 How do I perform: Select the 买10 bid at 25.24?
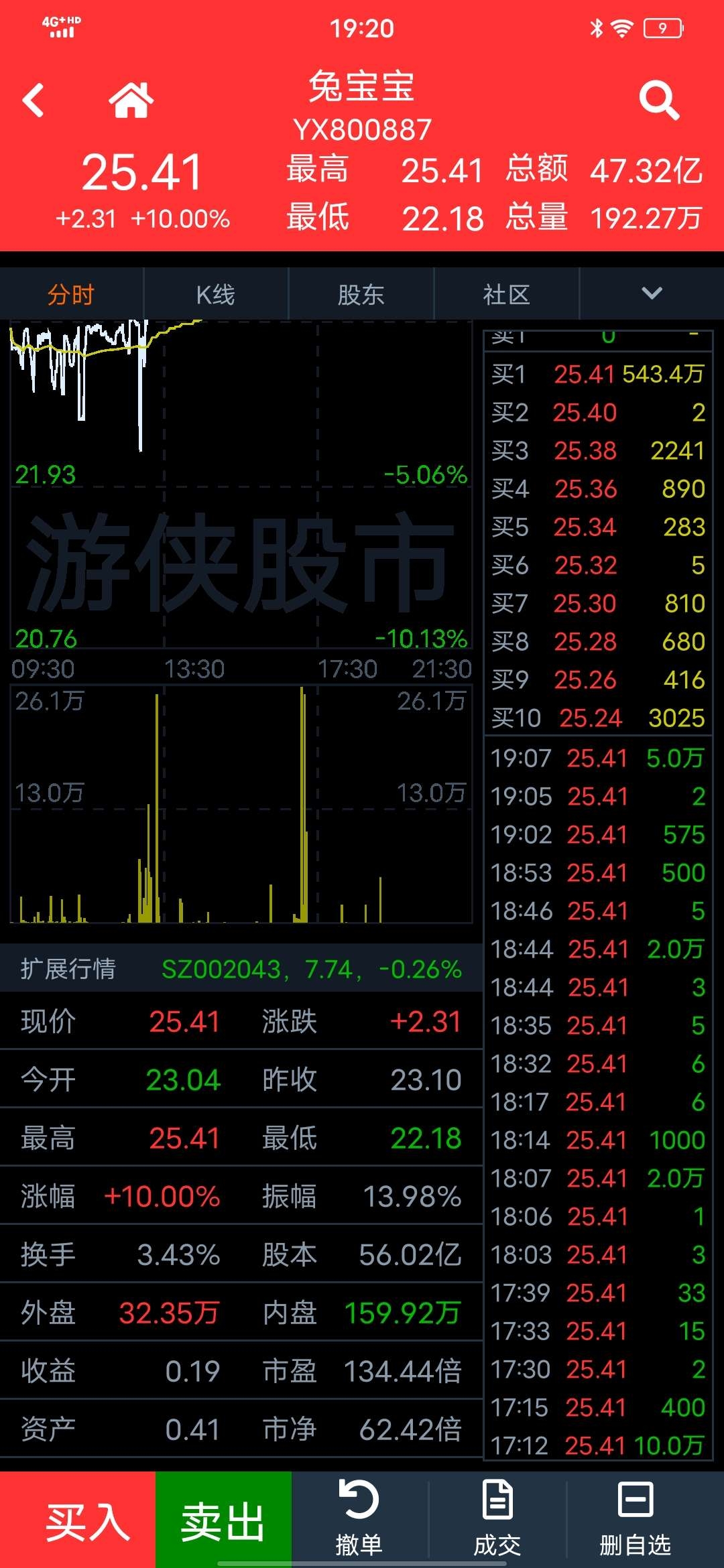pyautogui.click(x=598, y=718)
